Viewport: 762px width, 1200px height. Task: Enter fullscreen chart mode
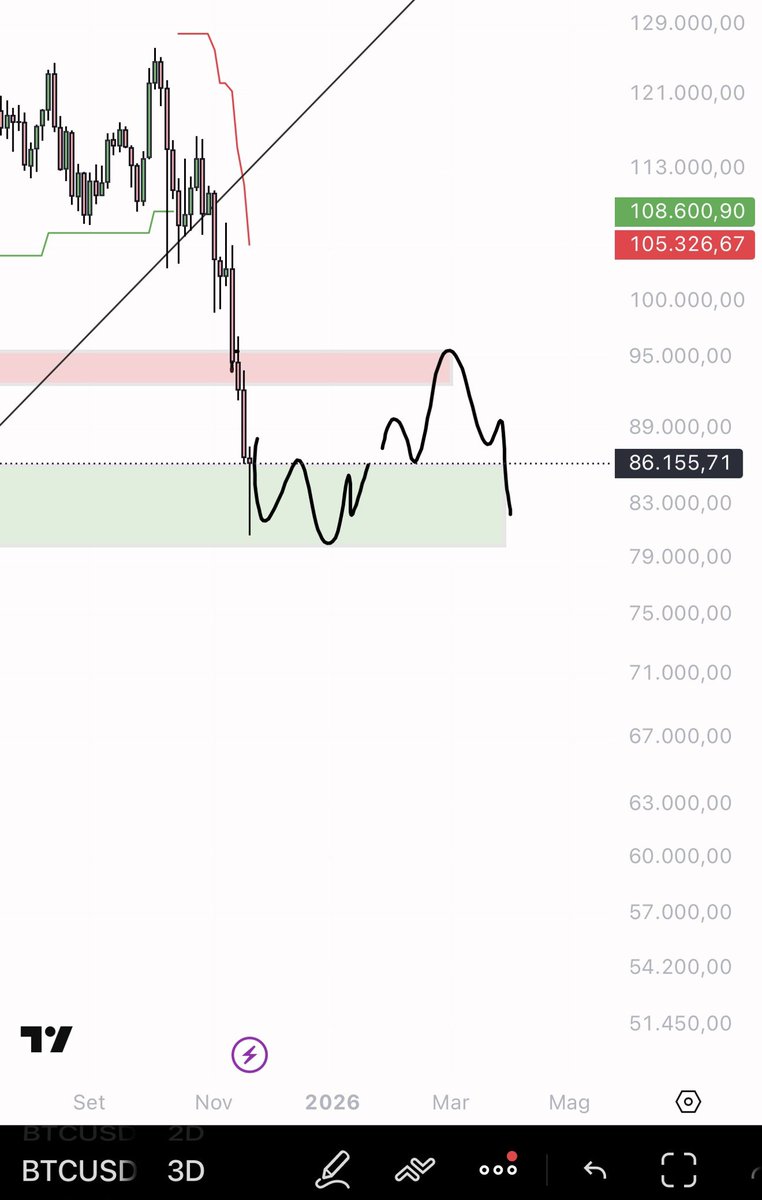679,1169
